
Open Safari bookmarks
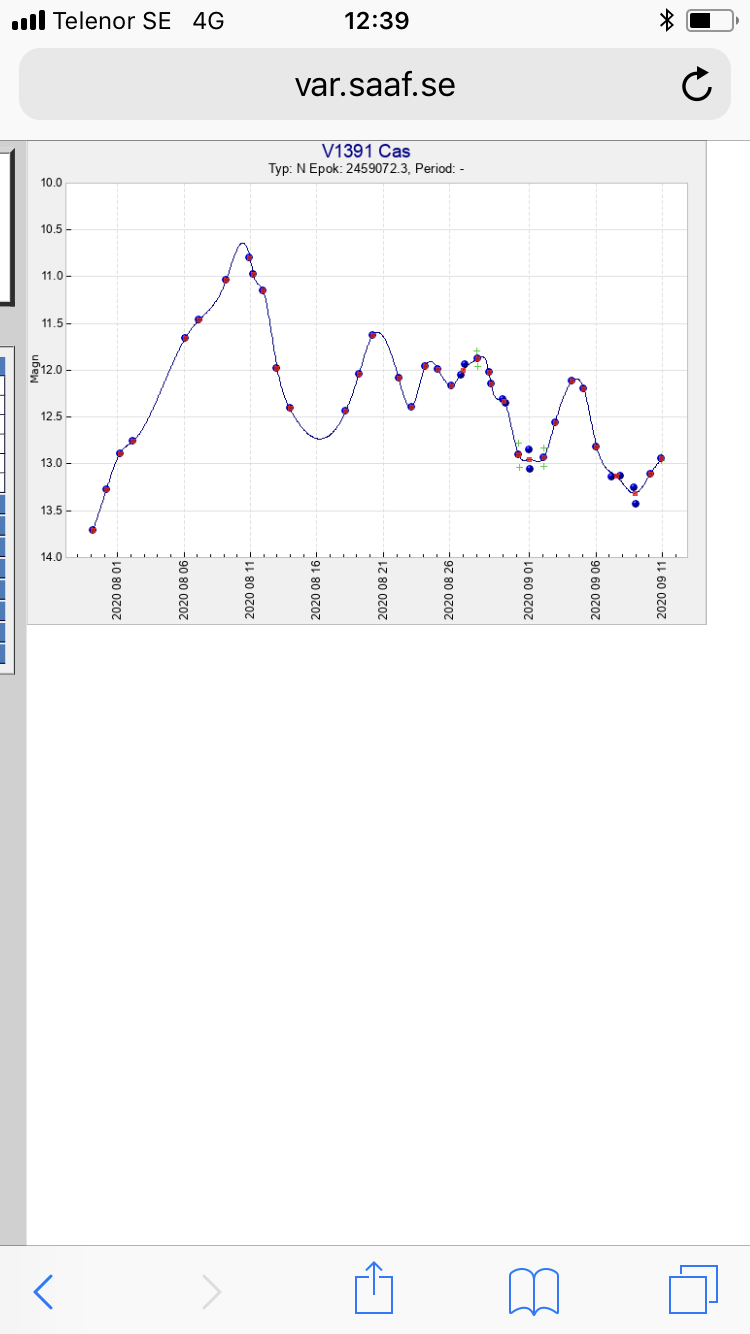click(534, 1291)
